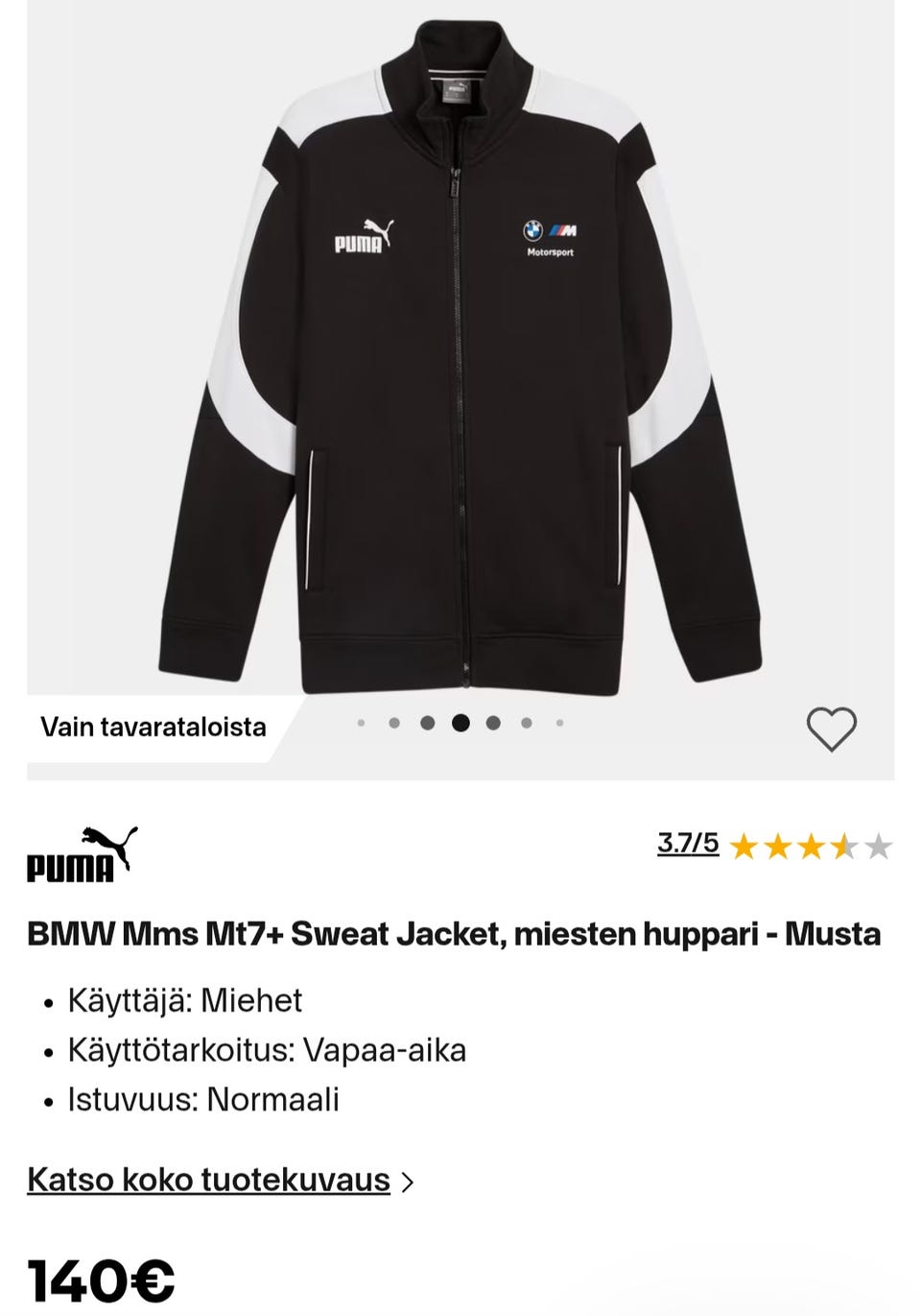Open Katso koko tuotekuvaus link

(209, 1180)
